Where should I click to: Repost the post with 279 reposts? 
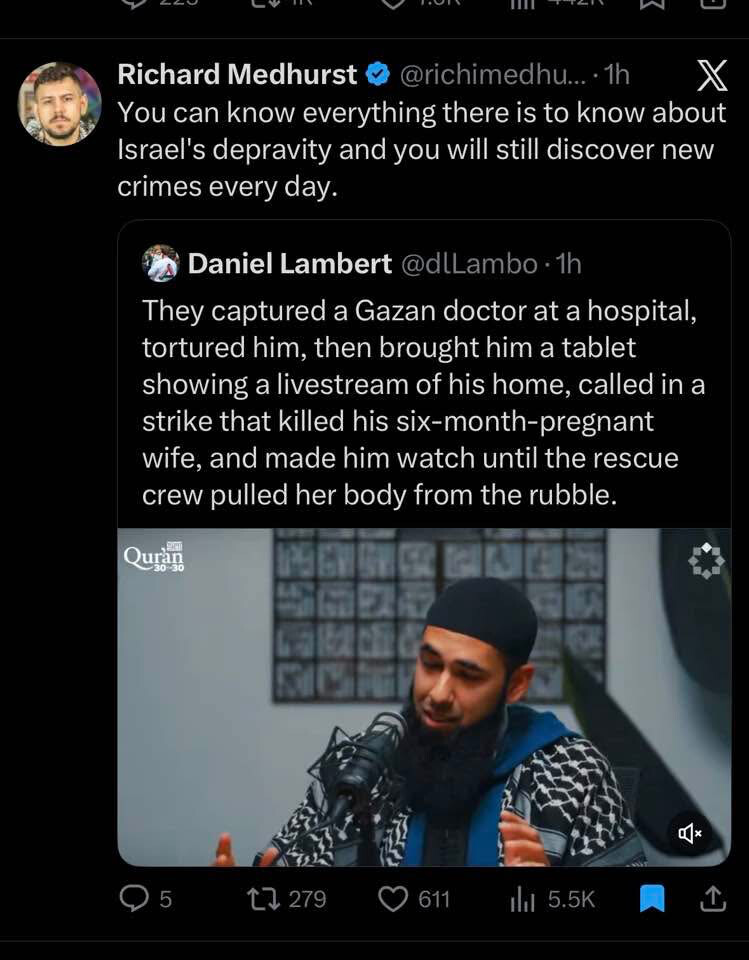pos(262,899)
